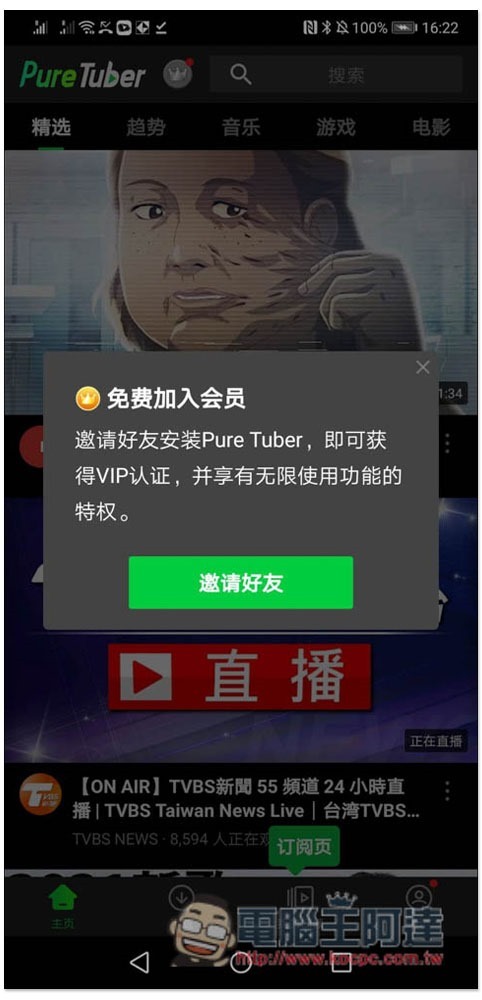Open the VIP crown icon
This screenshot has width=482, height=1000.
point(178,75)
